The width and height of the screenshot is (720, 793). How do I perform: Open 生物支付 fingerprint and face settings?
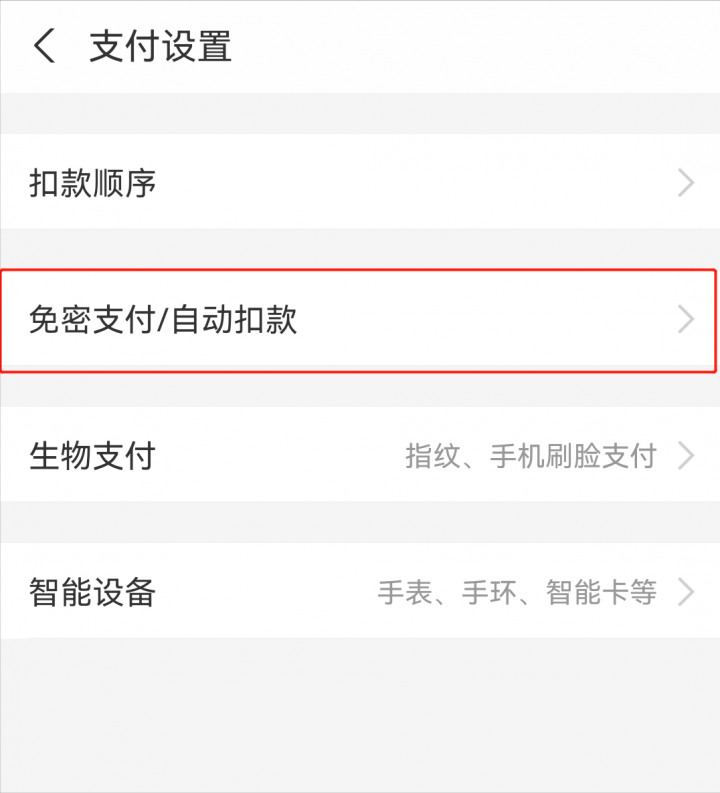(360, 456)
